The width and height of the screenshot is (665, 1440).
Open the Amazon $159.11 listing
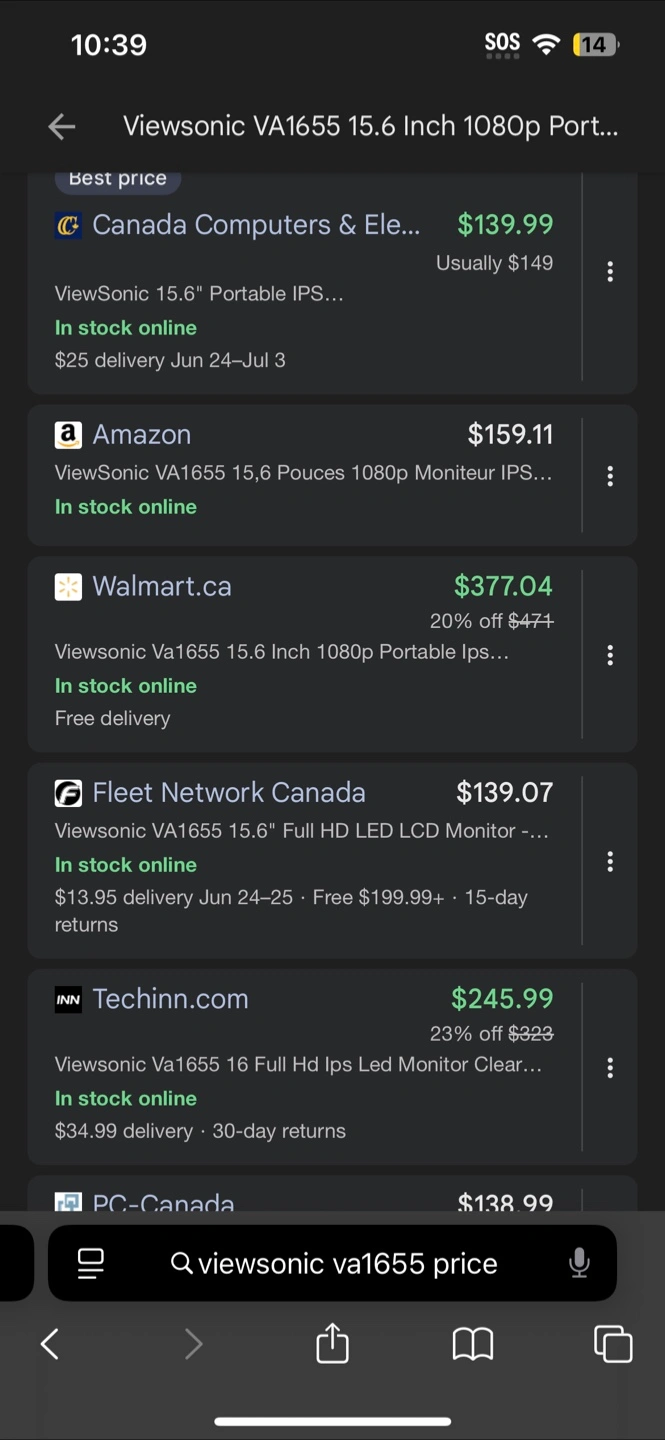click(x=304, y=475)
